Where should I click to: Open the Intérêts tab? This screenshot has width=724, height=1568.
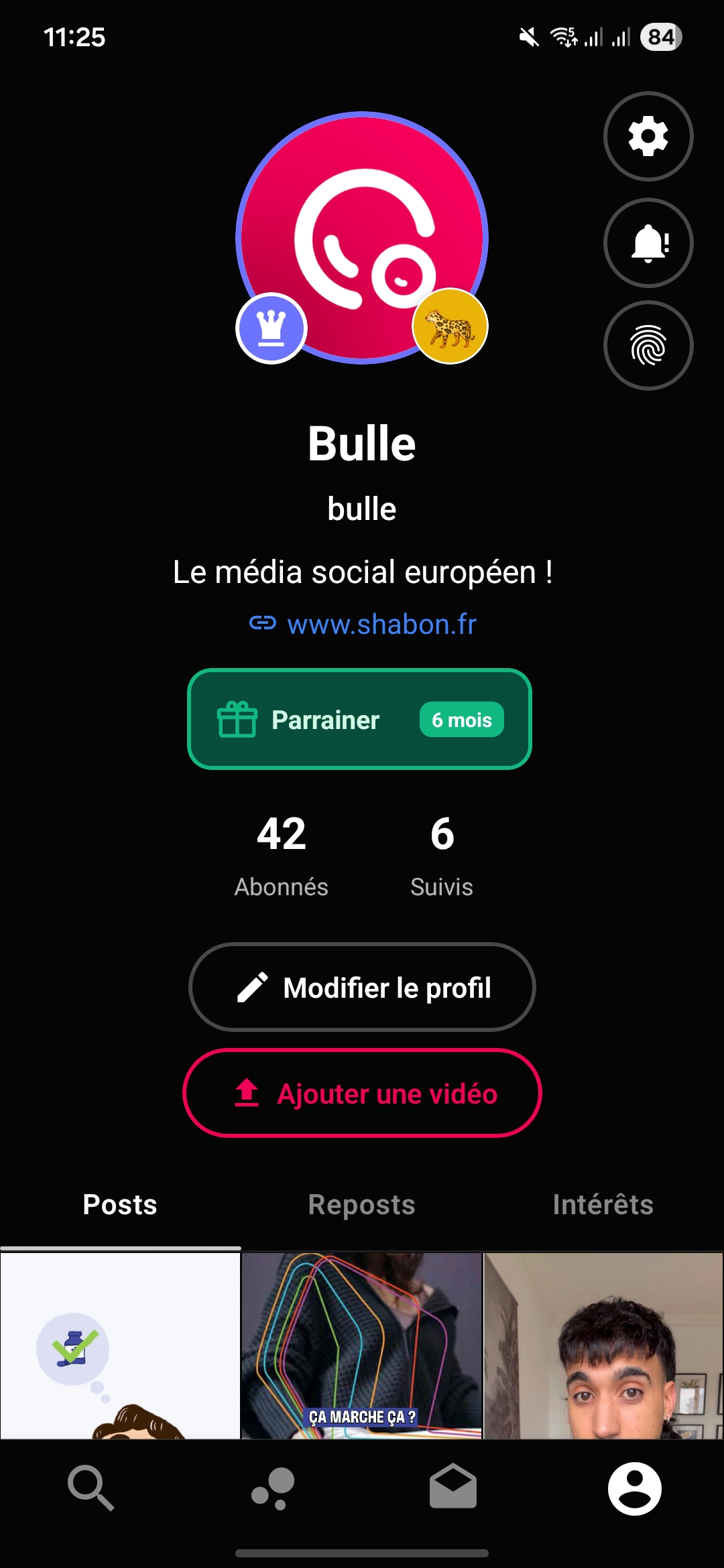602,1204
